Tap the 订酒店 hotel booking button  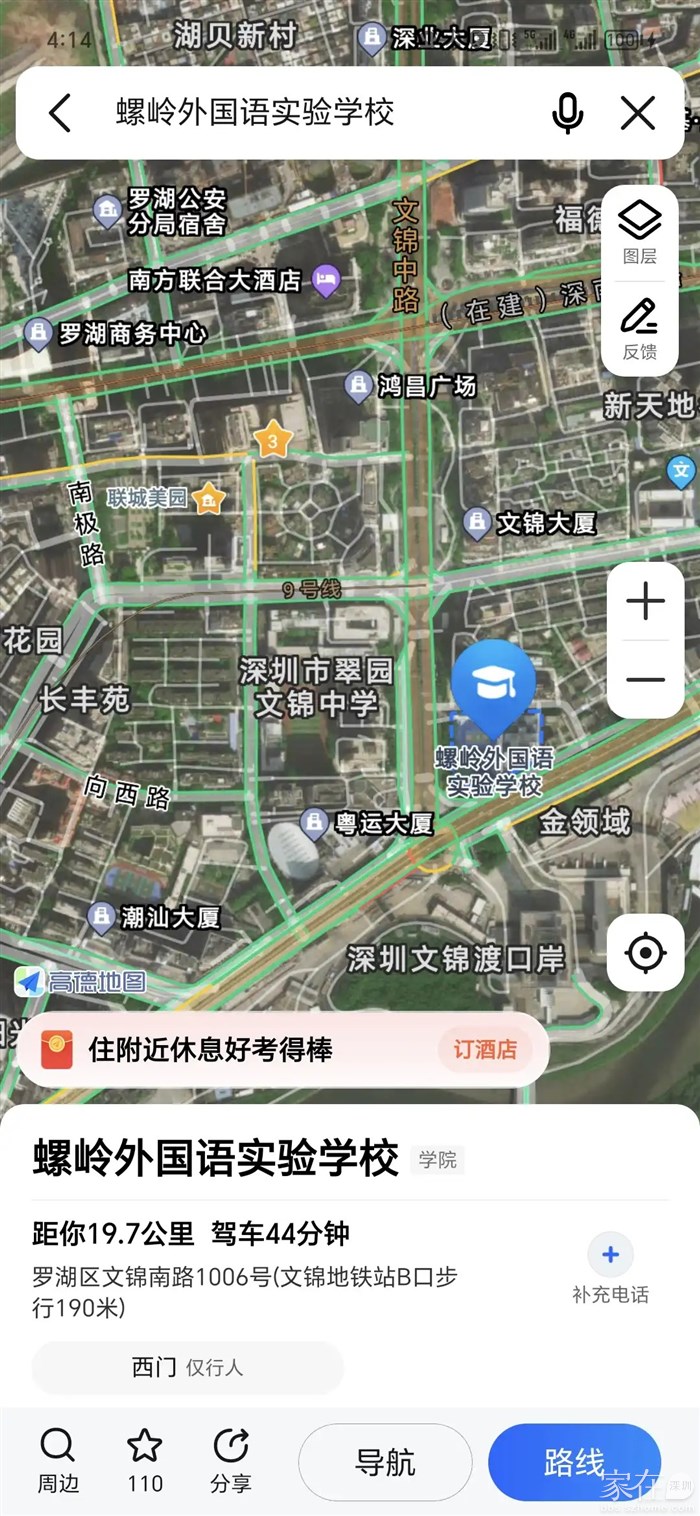[x=485, y=1050]
